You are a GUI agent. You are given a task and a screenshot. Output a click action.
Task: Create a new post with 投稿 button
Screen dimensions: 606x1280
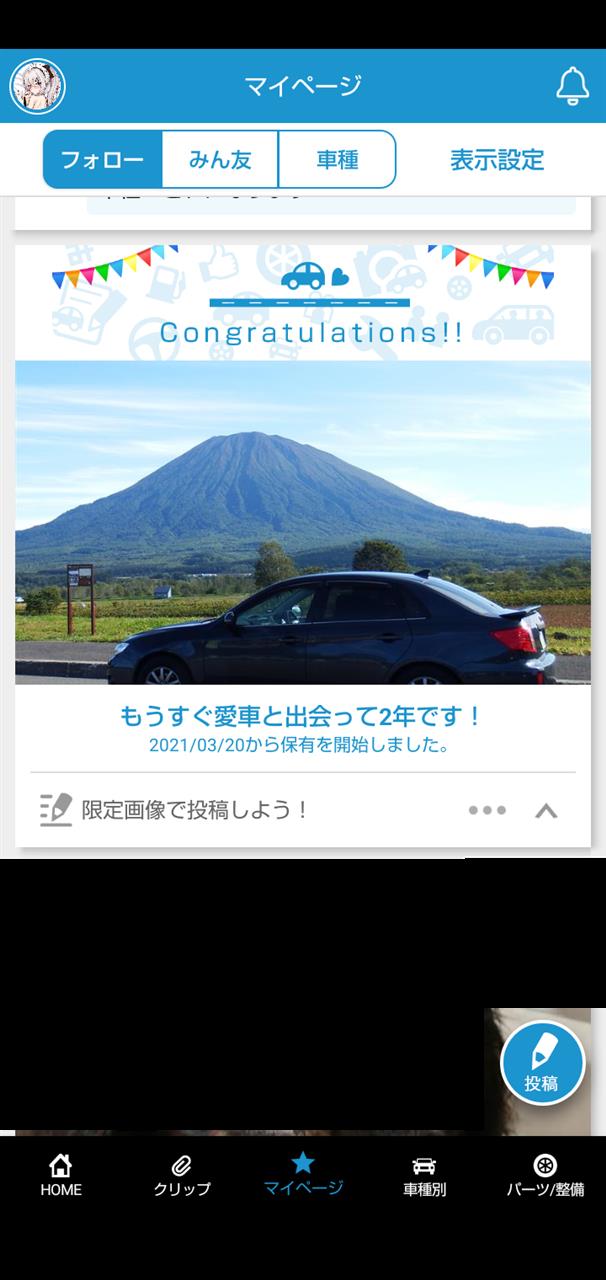[x=542, y=1062]
